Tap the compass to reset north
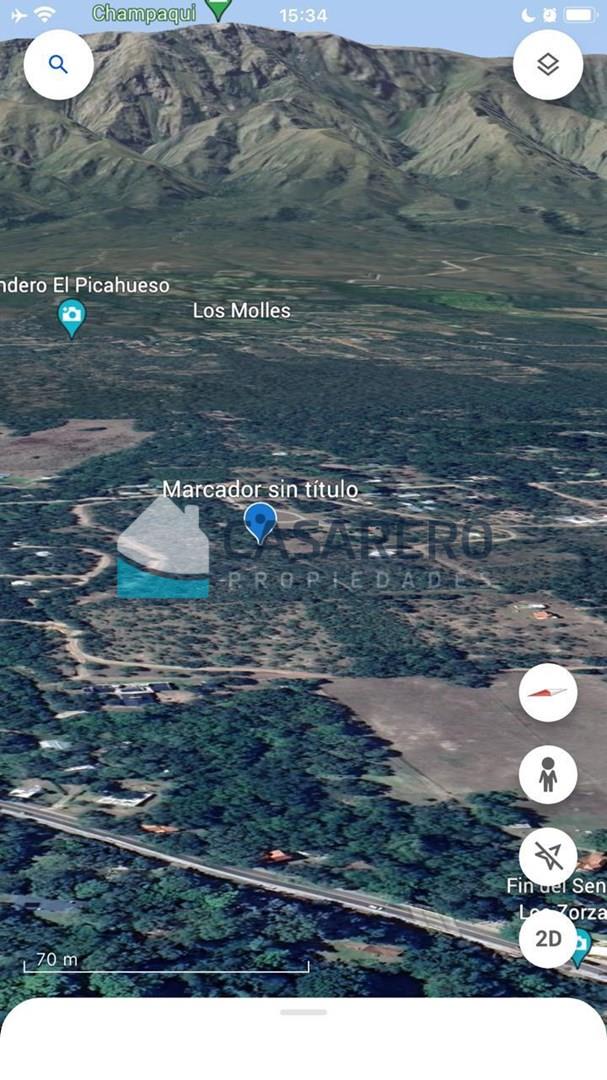 (x=547, y=693)
